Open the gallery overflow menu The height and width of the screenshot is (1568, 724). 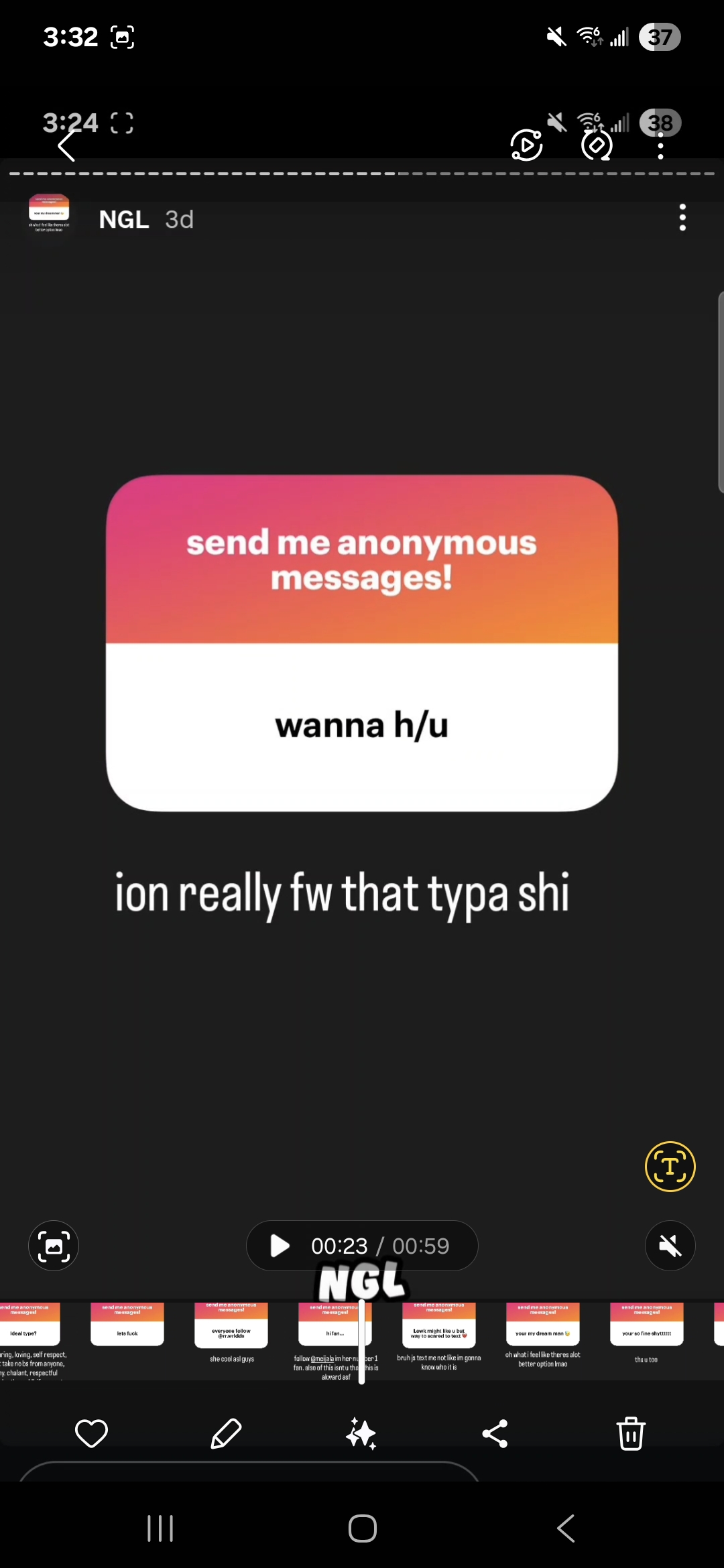660,145
